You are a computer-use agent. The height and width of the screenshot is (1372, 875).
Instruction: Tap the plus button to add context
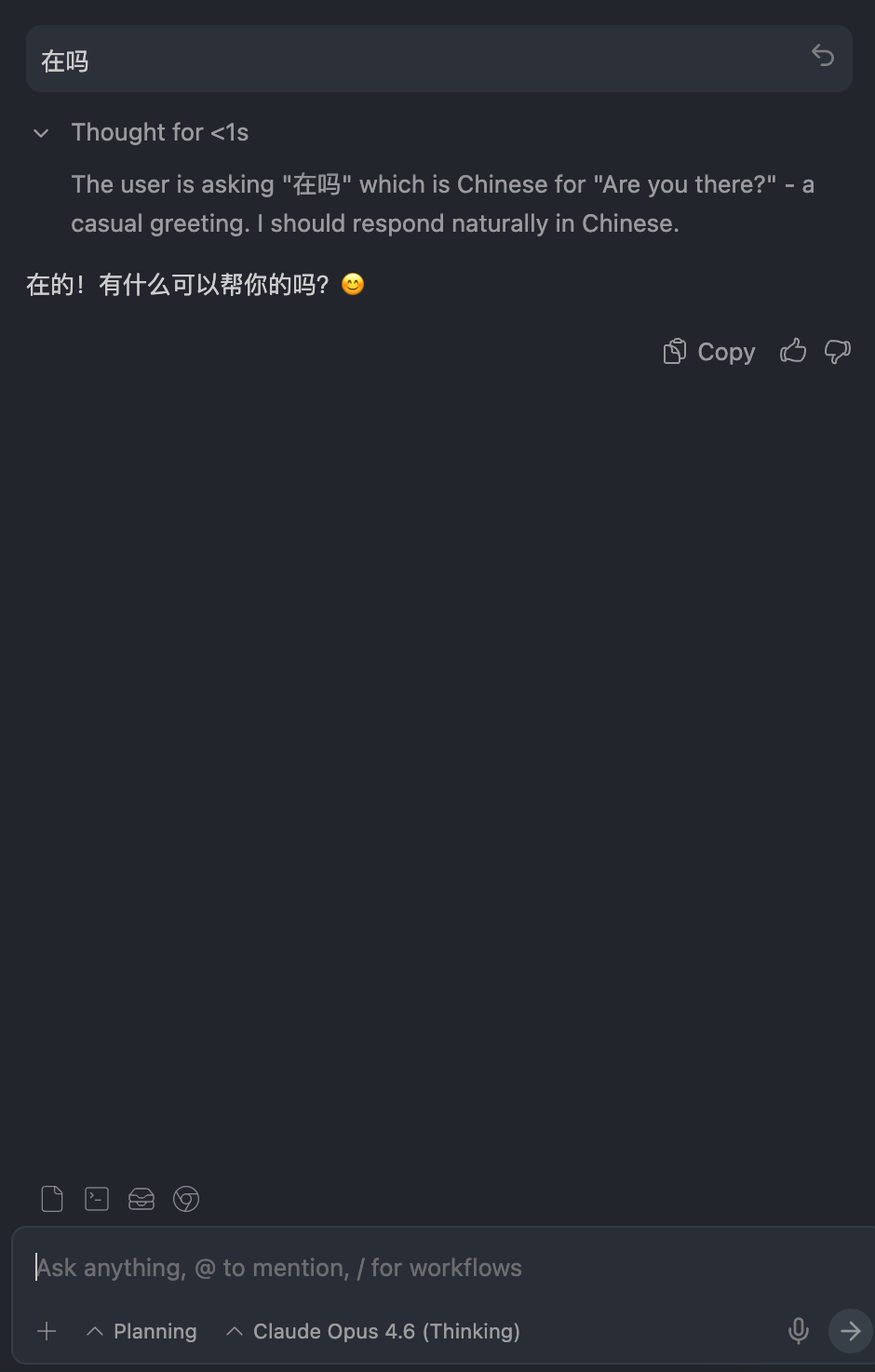(x=47, y=1331)
